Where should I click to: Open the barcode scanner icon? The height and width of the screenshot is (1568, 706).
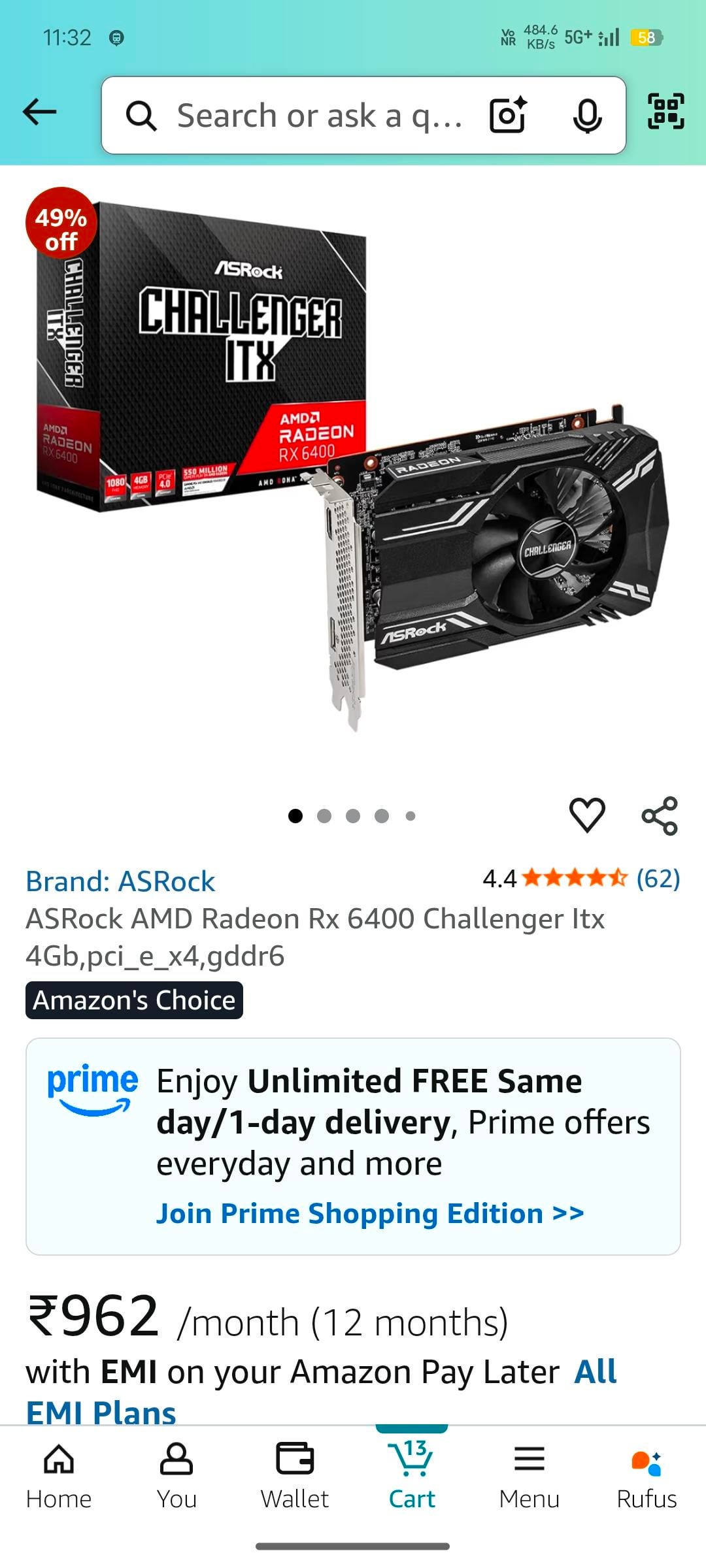point(665,112)
